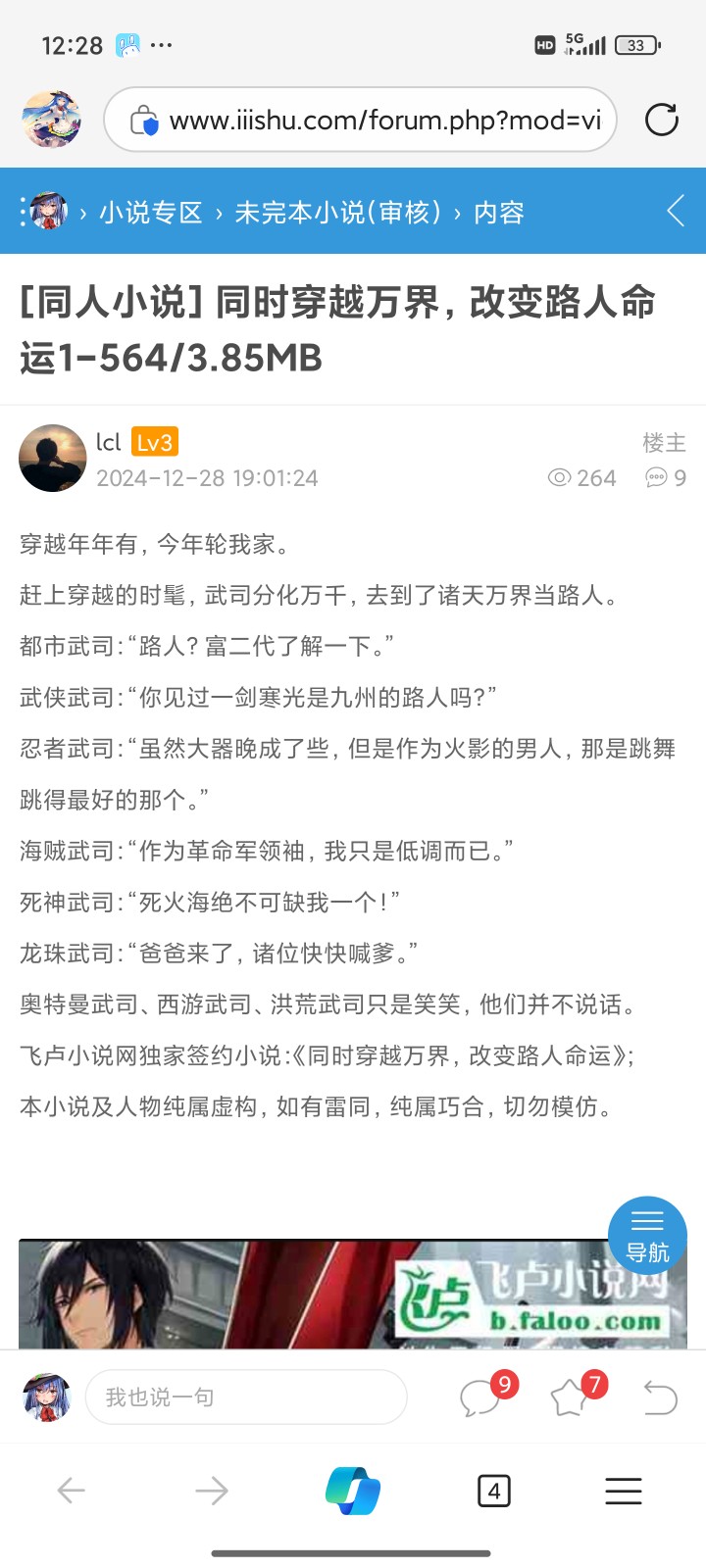Image resolution: width=706 pixels, height=1568 pixels.
Task: View the 9 comments
Action: [x=482, y=1396]
